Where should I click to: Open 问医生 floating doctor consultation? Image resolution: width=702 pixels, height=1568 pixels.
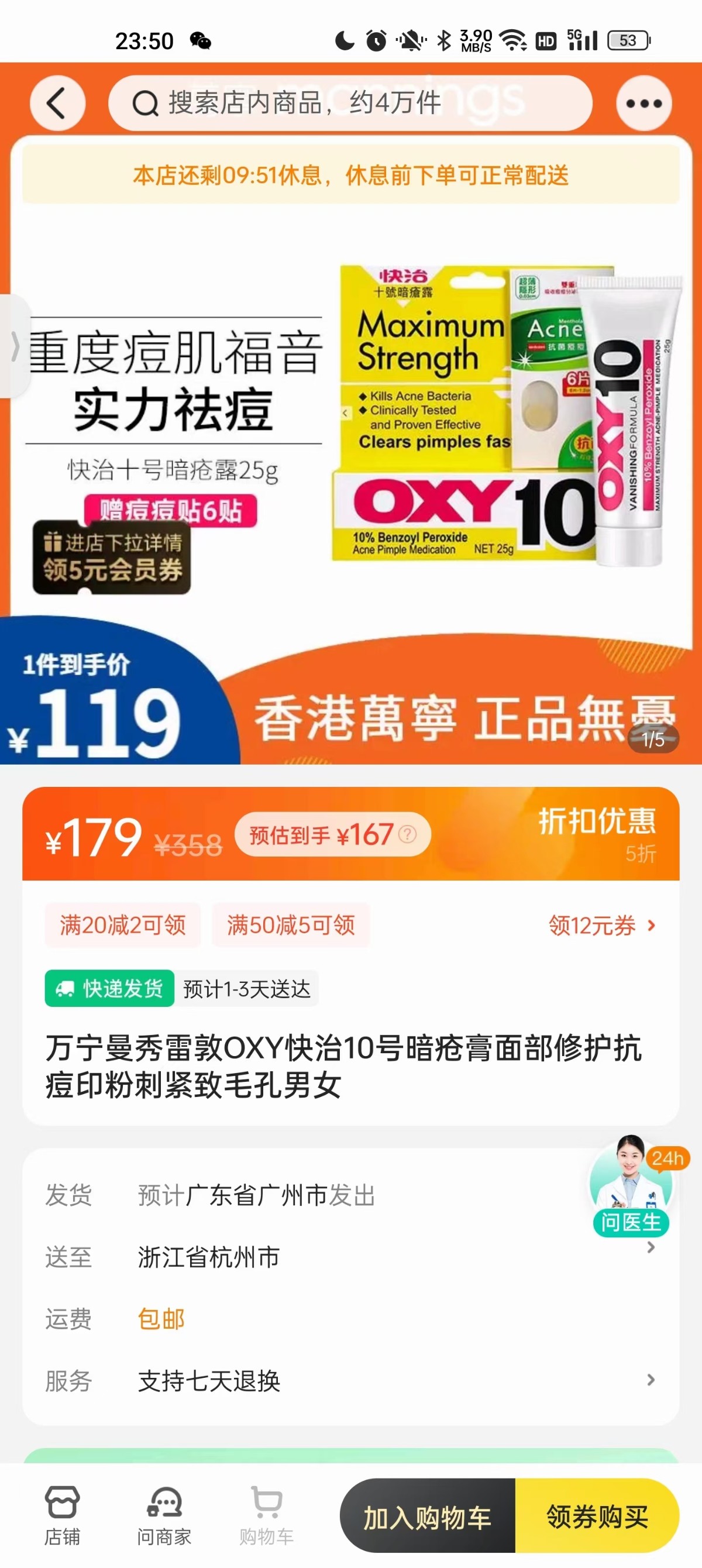point(631,1185)
